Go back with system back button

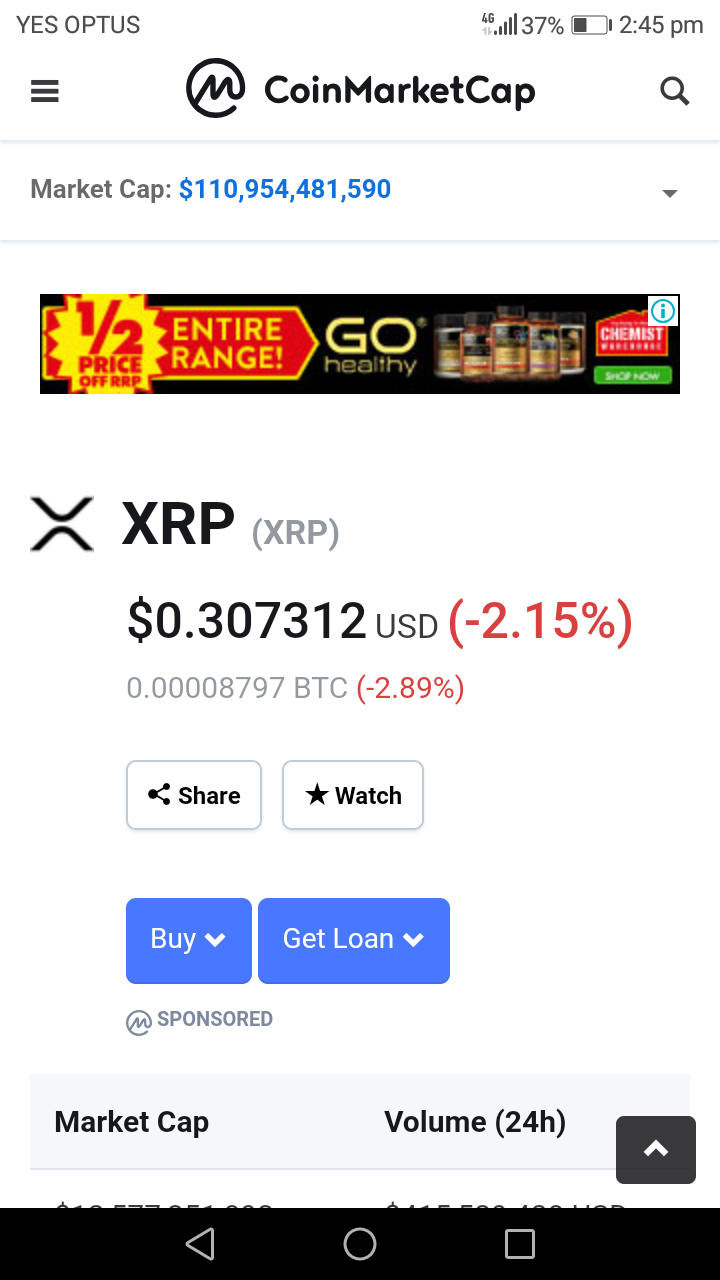pyautogui.click(x=200, y=1244)
